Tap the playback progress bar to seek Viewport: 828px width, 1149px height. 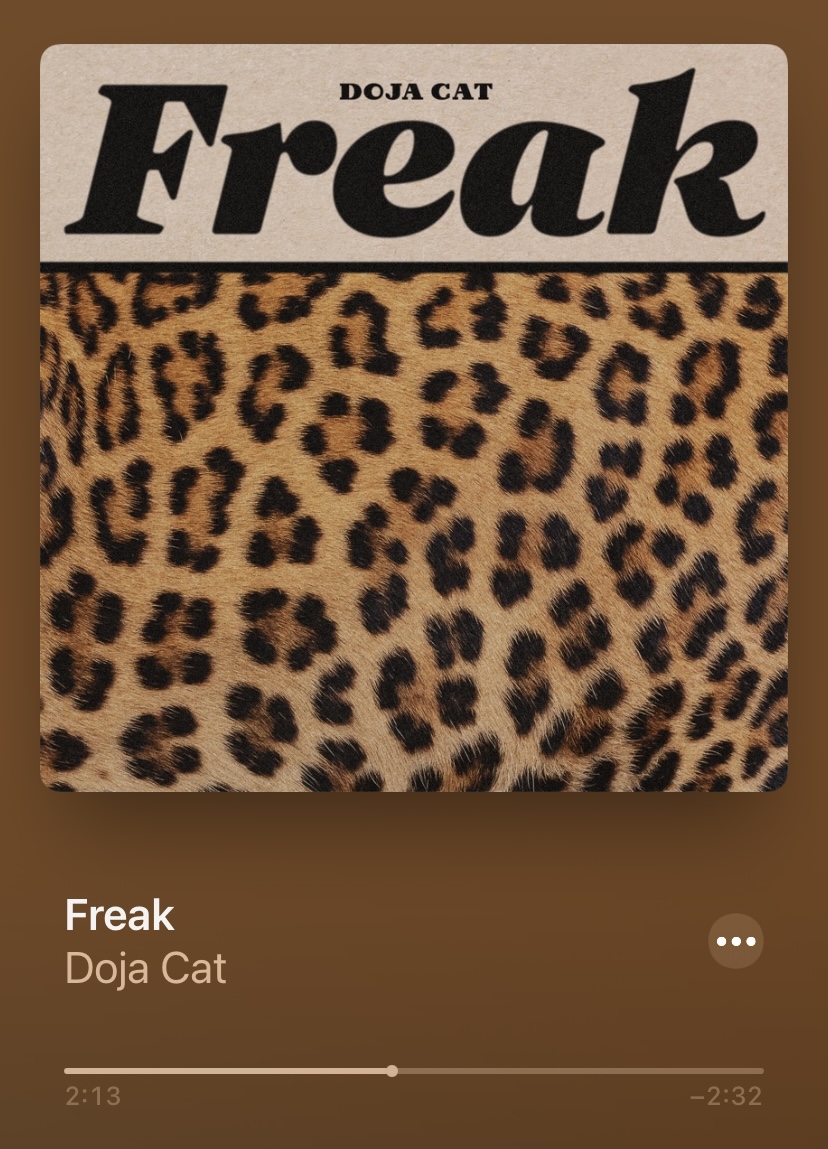pos(414,1071)
